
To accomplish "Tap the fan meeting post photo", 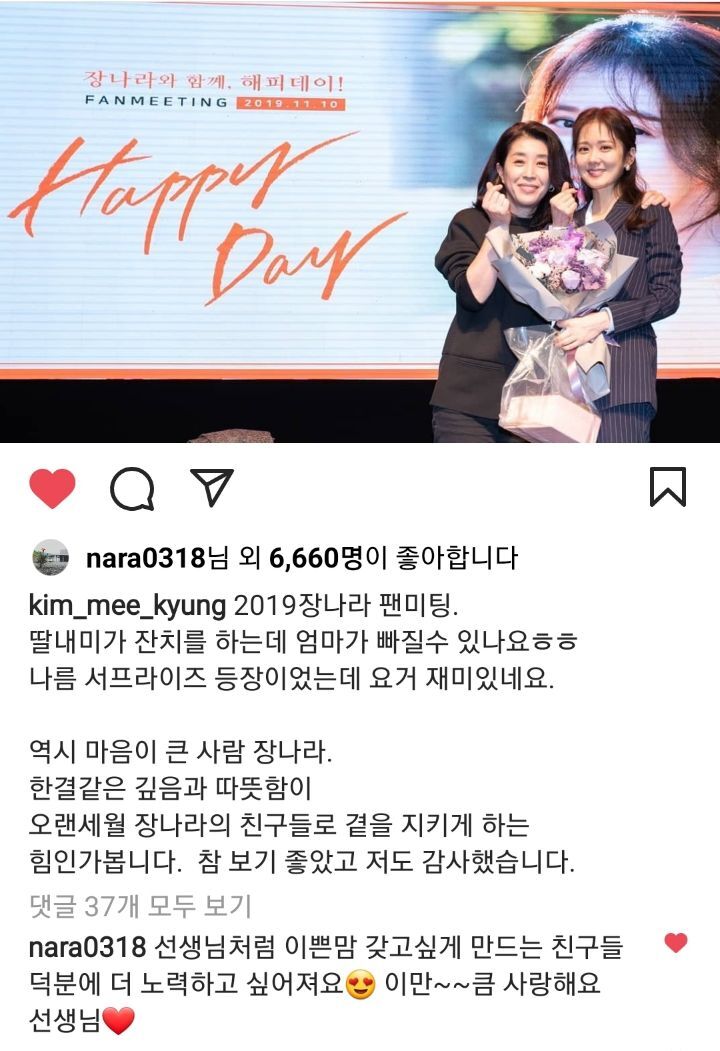I will (x=360, y=221).
